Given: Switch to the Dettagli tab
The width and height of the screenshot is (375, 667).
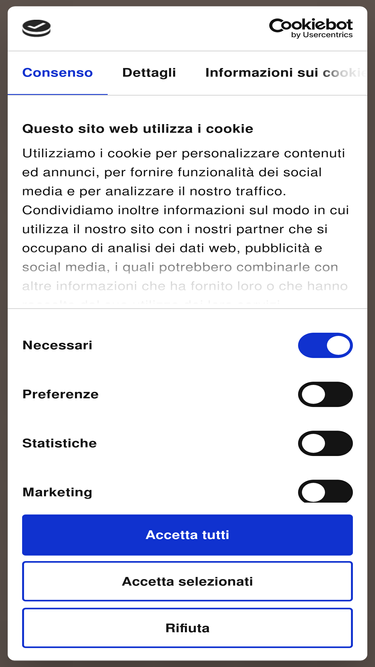Looking at the screenshot, I should point(149,73).
